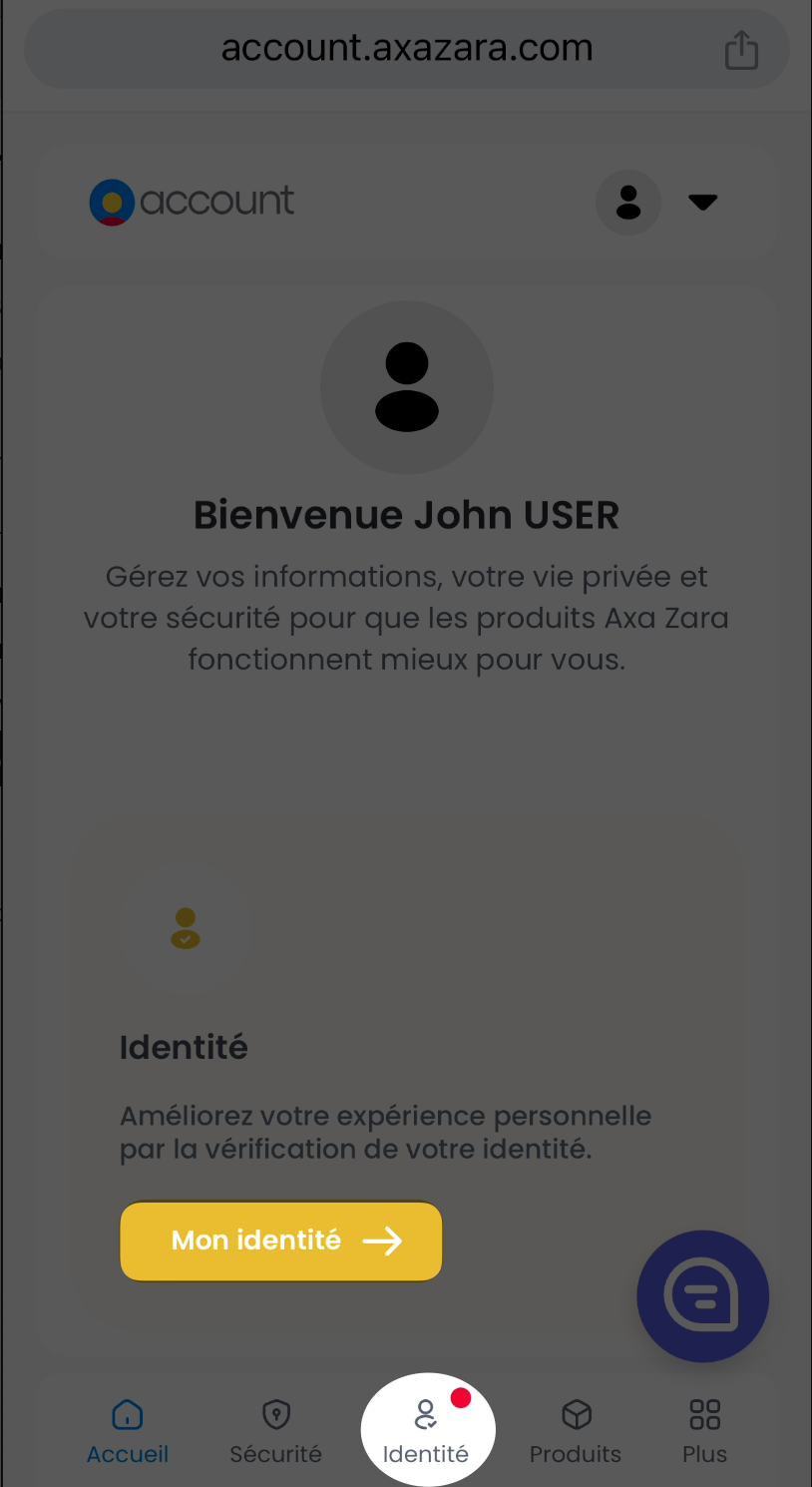Open Mon identité button
The image size is (812, 1487).
281,1240
